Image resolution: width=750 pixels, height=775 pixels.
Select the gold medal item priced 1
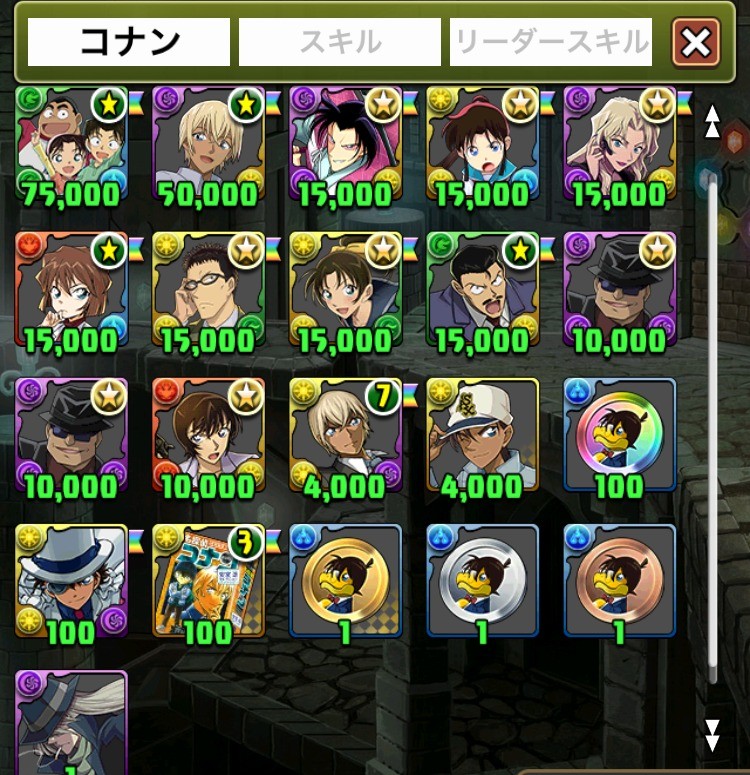(x=346, y=580)
